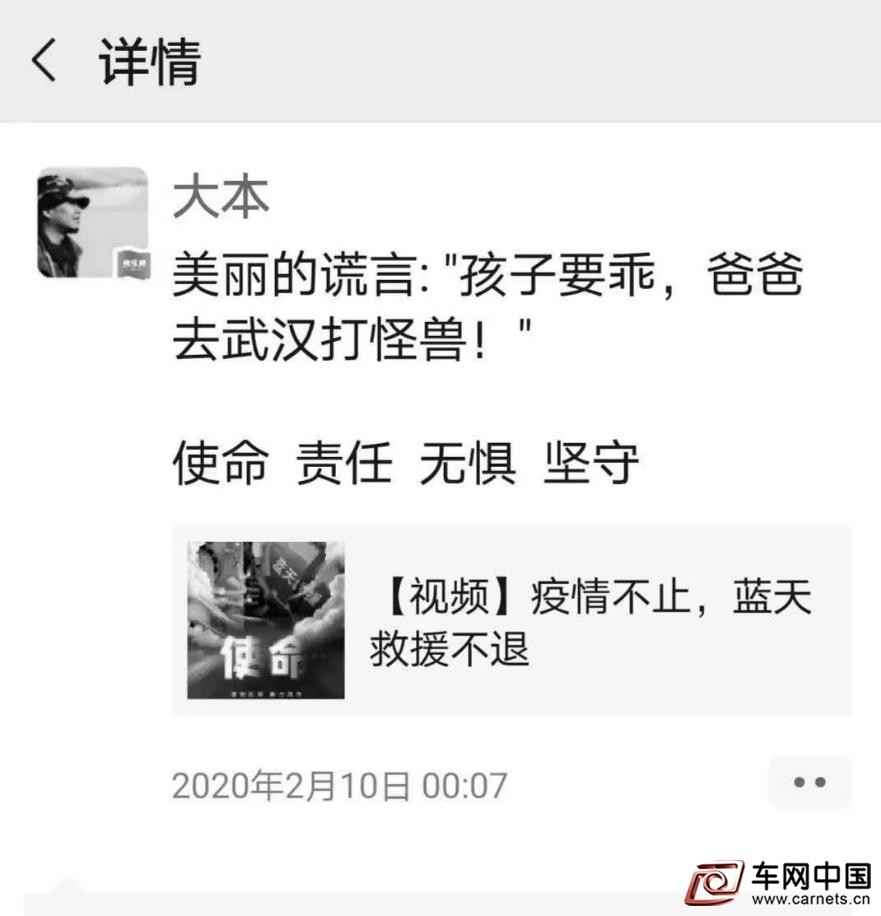This screenshot has height=916, width=881.
Task: Open the like and comment menu
Action: click(809, 782)
